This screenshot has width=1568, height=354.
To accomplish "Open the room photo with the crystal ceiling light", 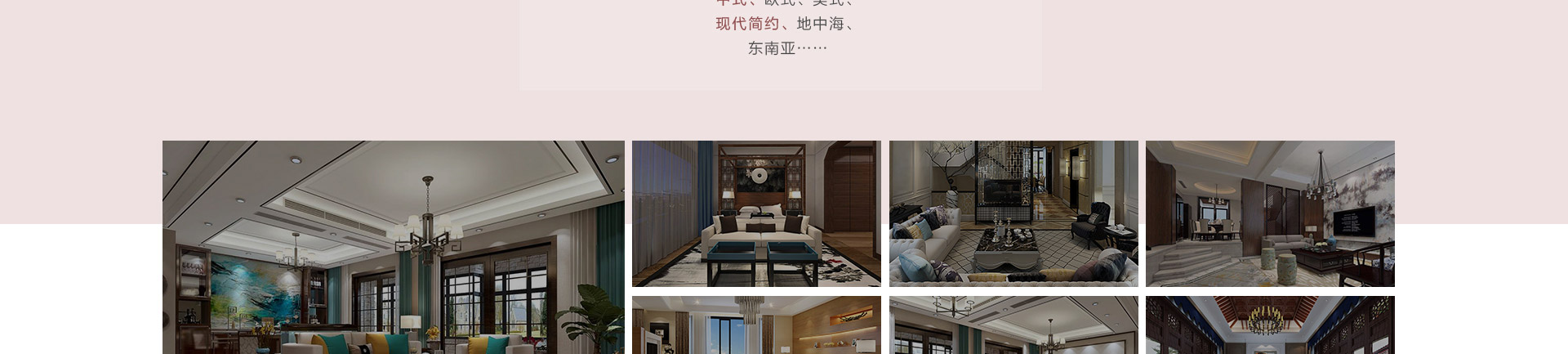I will tap(756, 325).
